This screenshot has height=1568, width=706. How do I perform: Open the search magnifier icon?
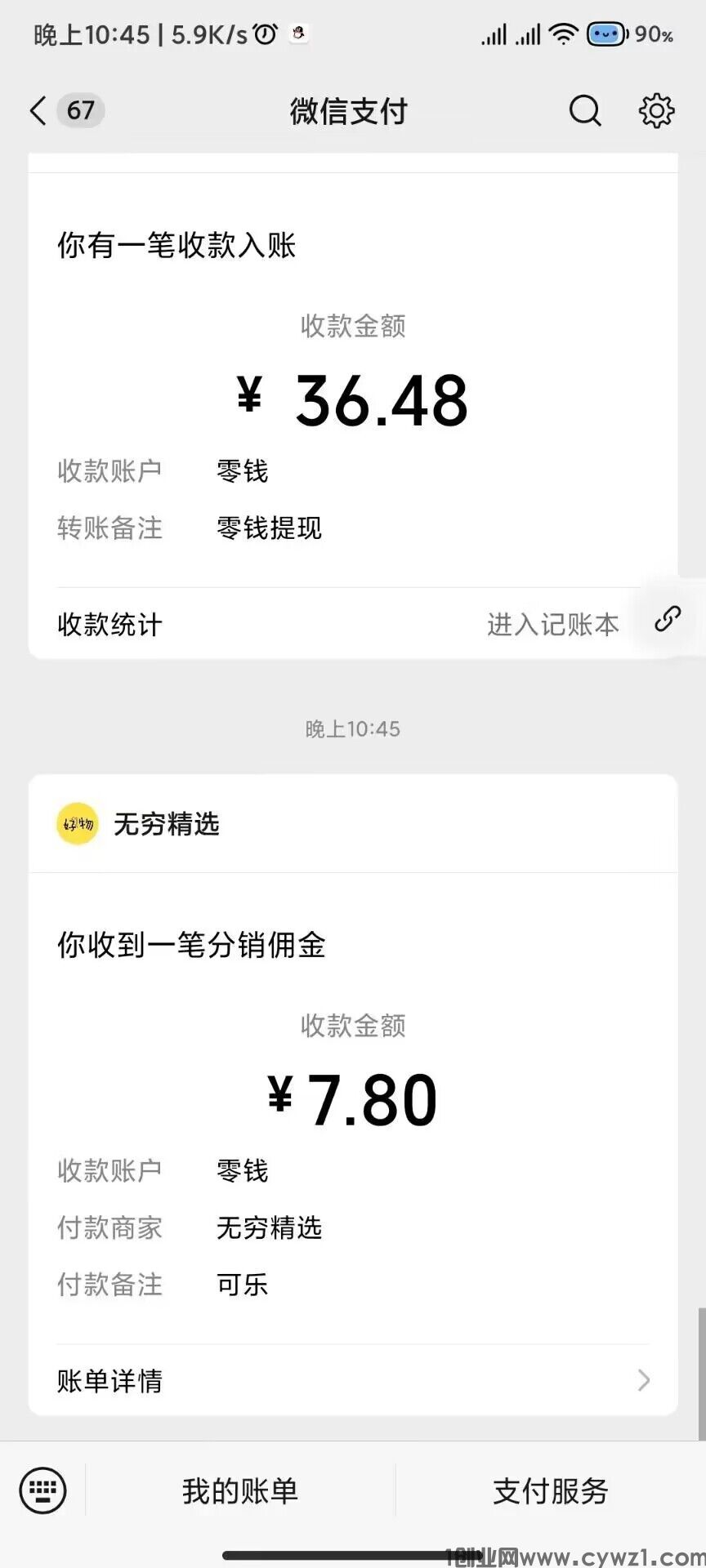[584, 110]
